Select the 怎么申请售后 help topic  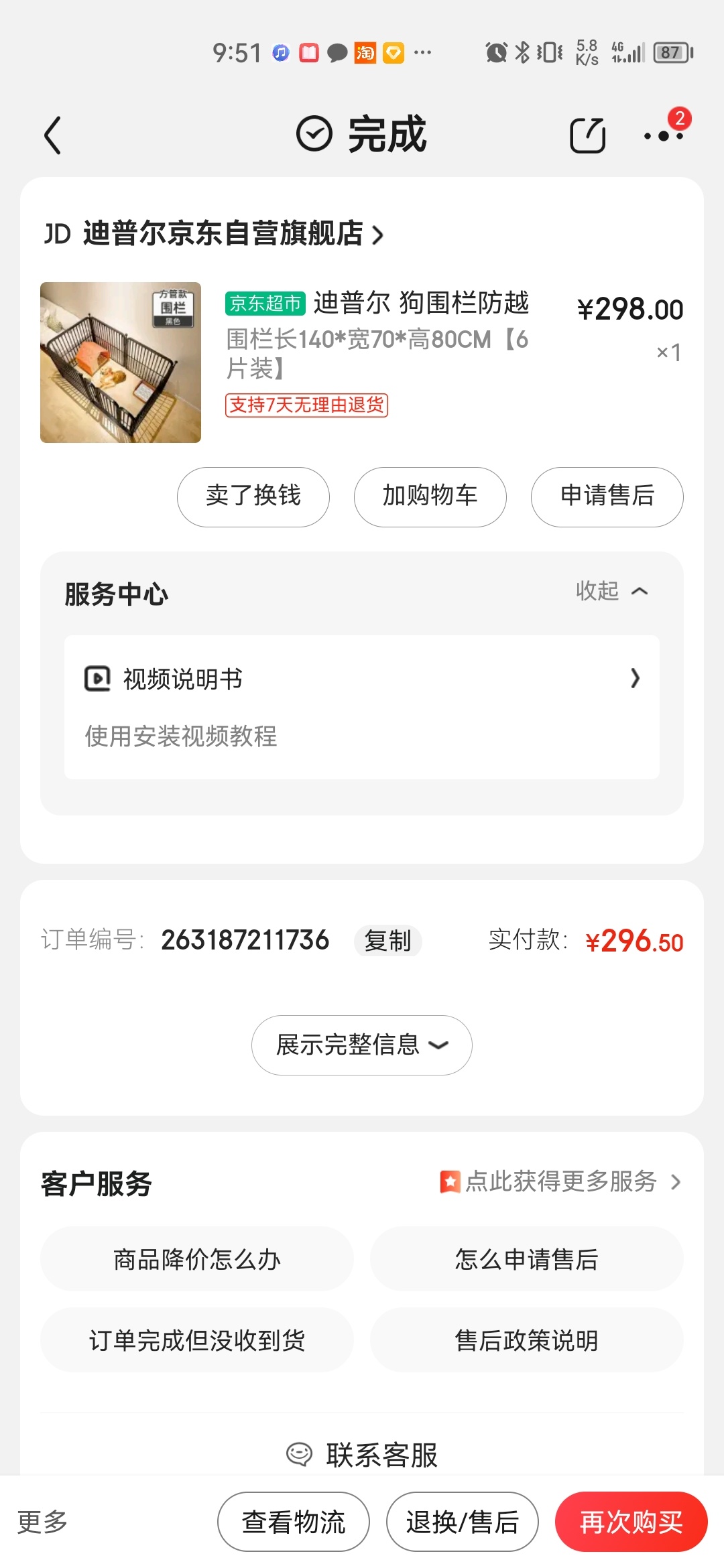(x=526, y=1259)
